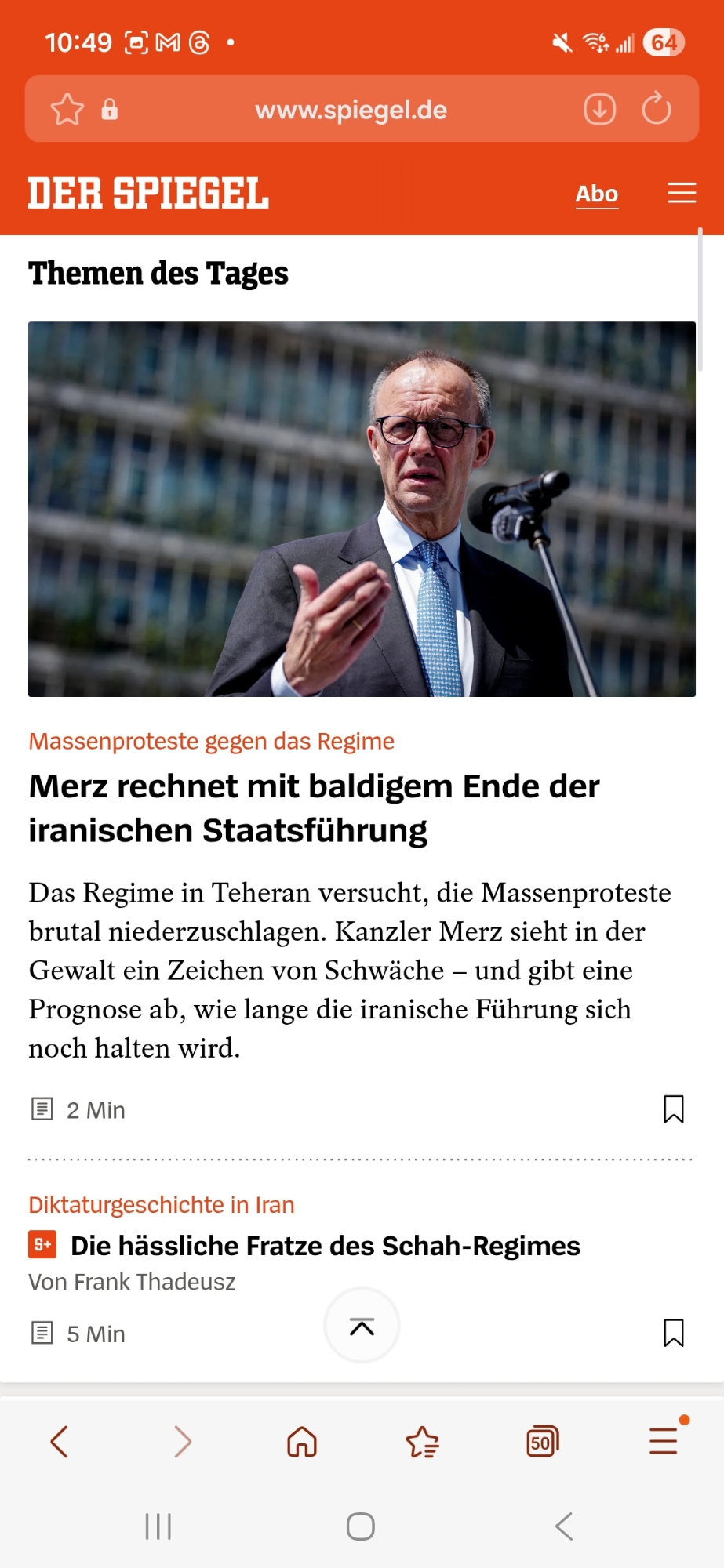Read 'Merz rechnet mit baldigem Ende' article
Image resolution: width=724 pixels, height=1568 pixels.
click(314, 808)
